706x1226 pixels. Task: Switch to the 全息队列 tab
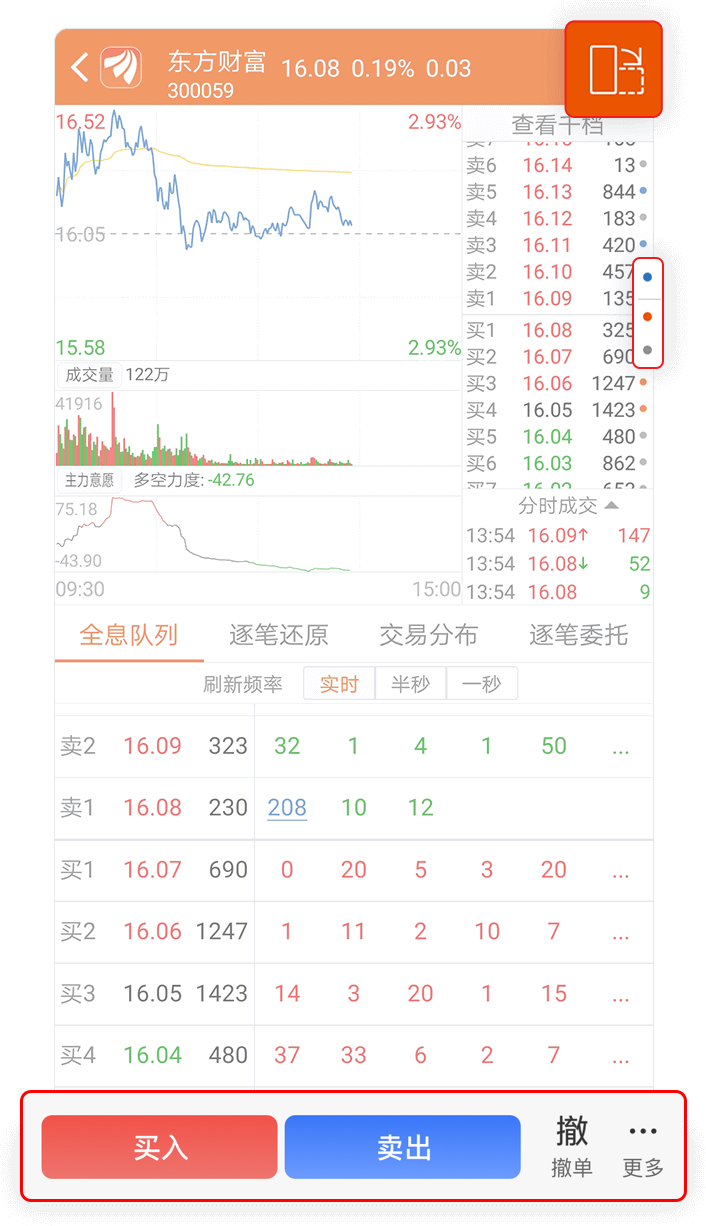(x=128, y=635)
